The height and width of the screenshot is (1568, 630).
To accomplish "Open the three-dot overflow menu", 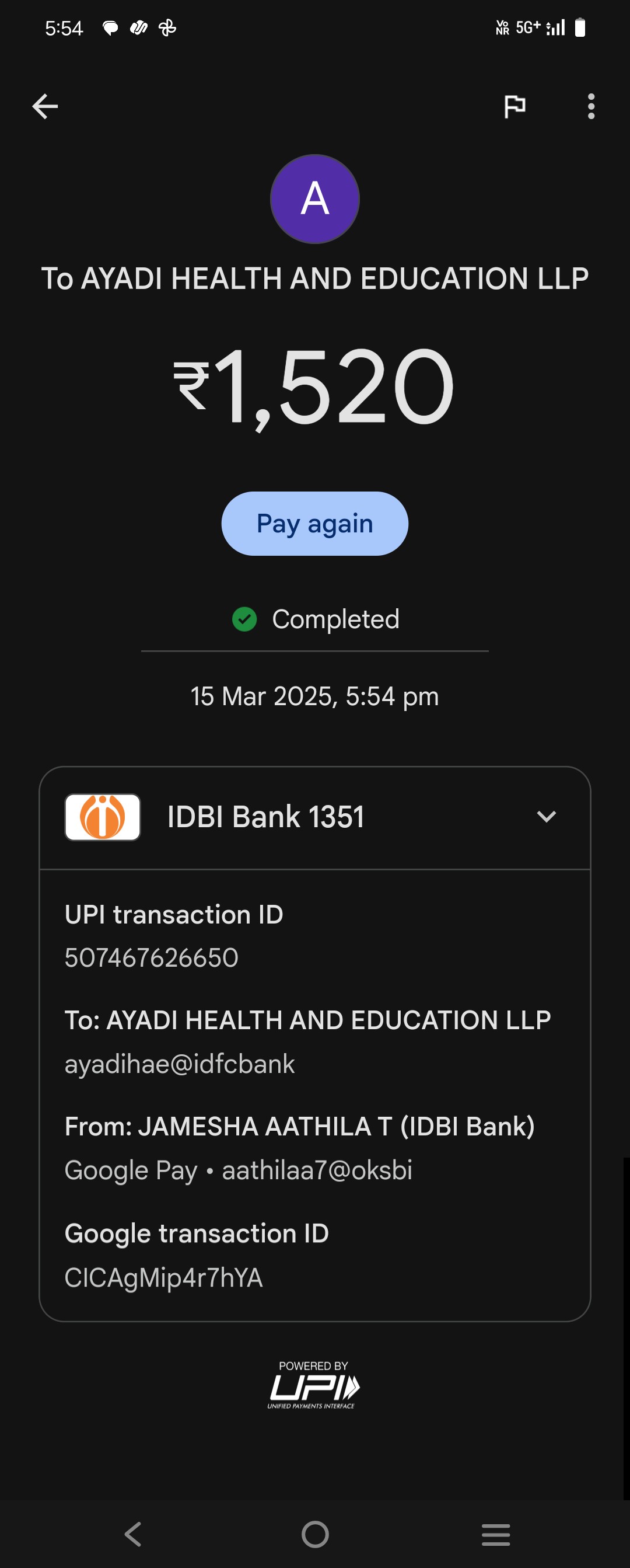I will [x=590, y=106].
